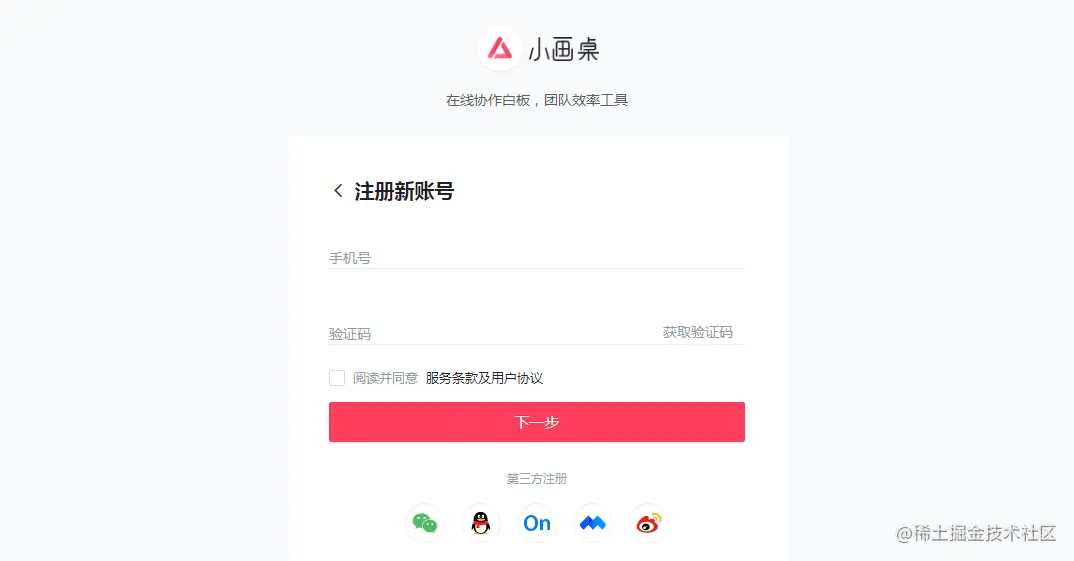Tap the 手机号 phone number field
The height and width of the screenshot is (561, 1074).
point(535,258)
